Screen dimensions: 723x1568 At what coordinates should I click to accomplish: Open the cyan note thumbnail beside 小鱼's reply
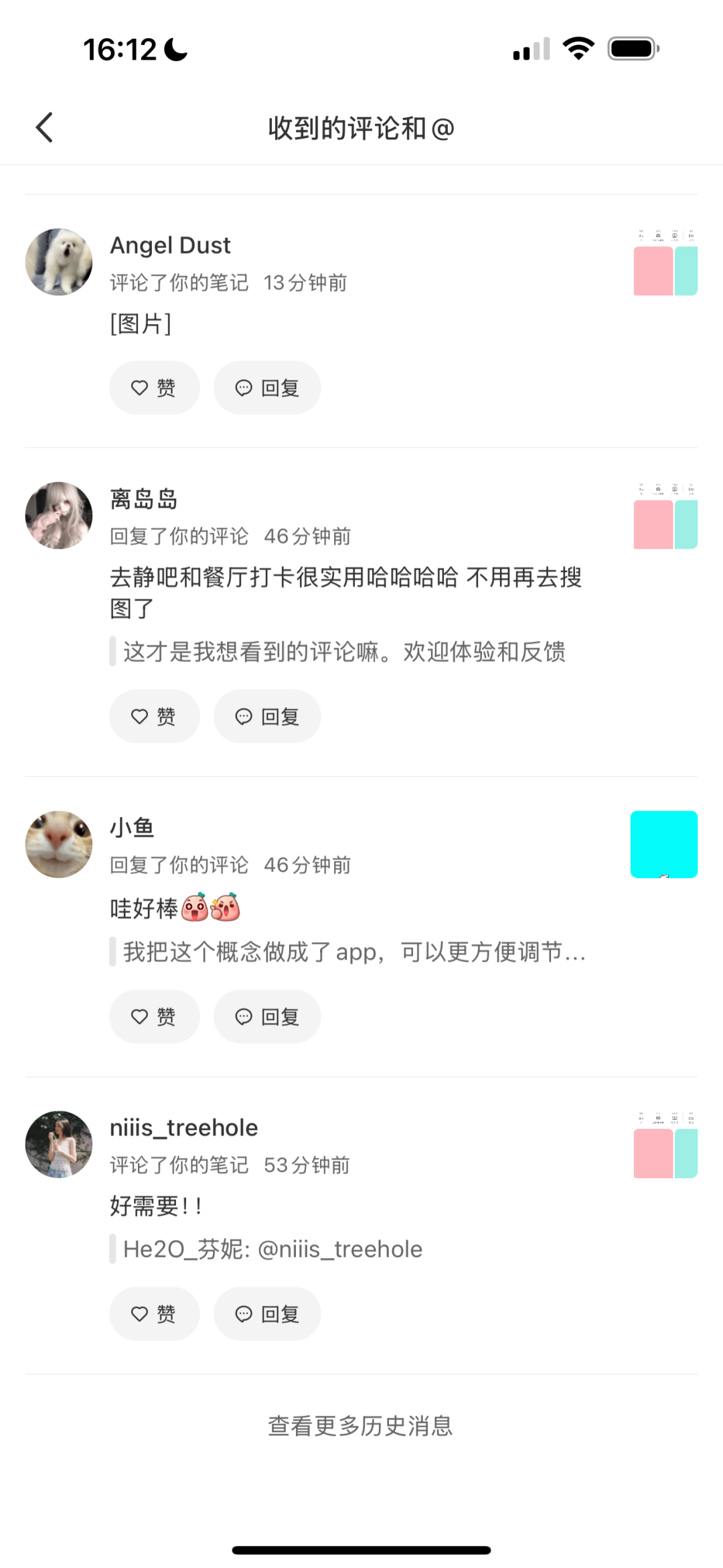point(663,845)
